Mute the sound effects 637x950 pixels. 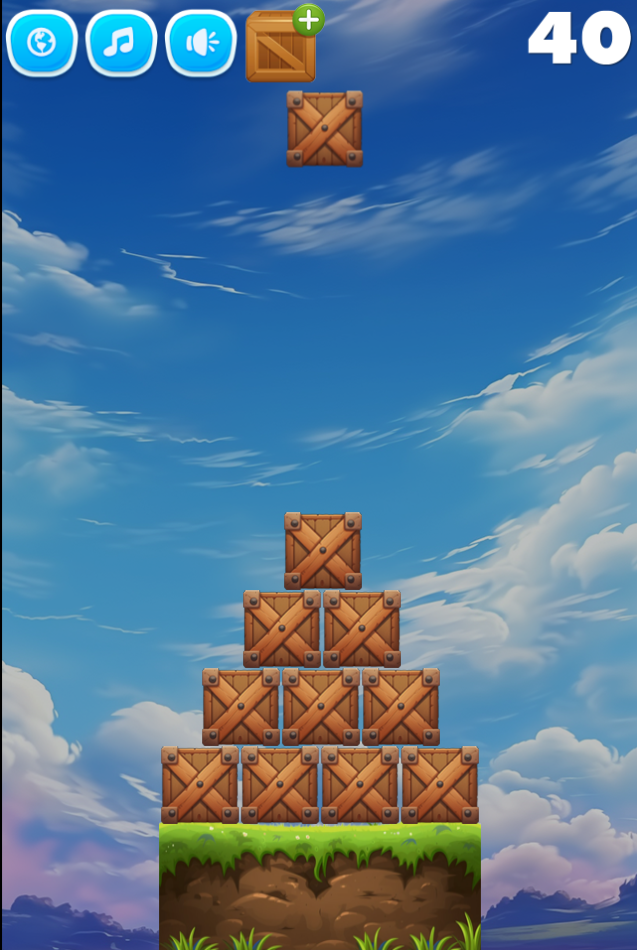pos(200,43)
